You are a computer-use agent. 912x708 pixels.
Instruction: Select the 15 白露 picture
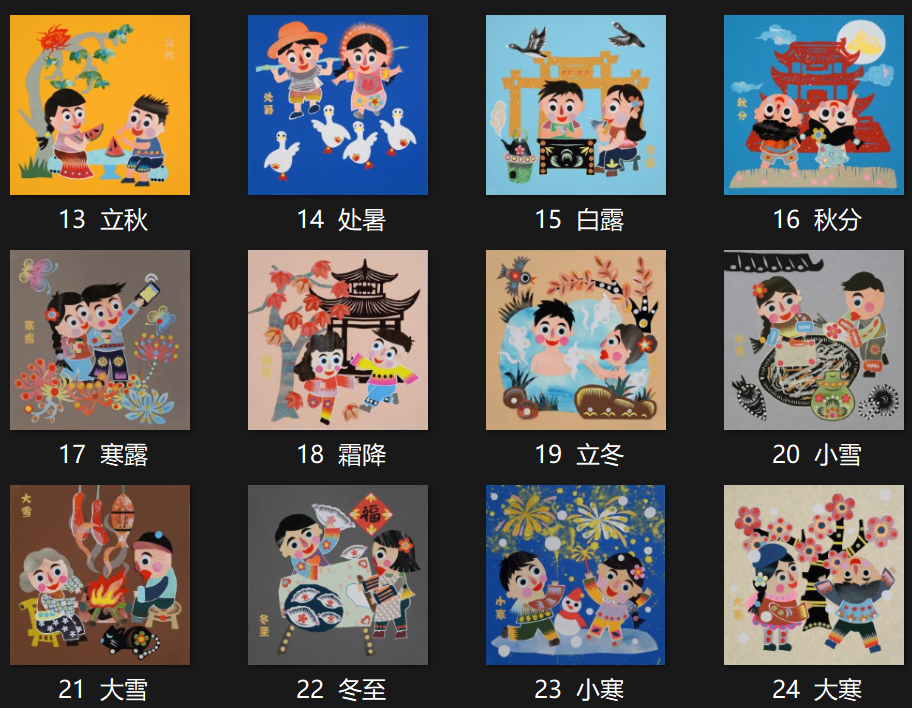576,105
